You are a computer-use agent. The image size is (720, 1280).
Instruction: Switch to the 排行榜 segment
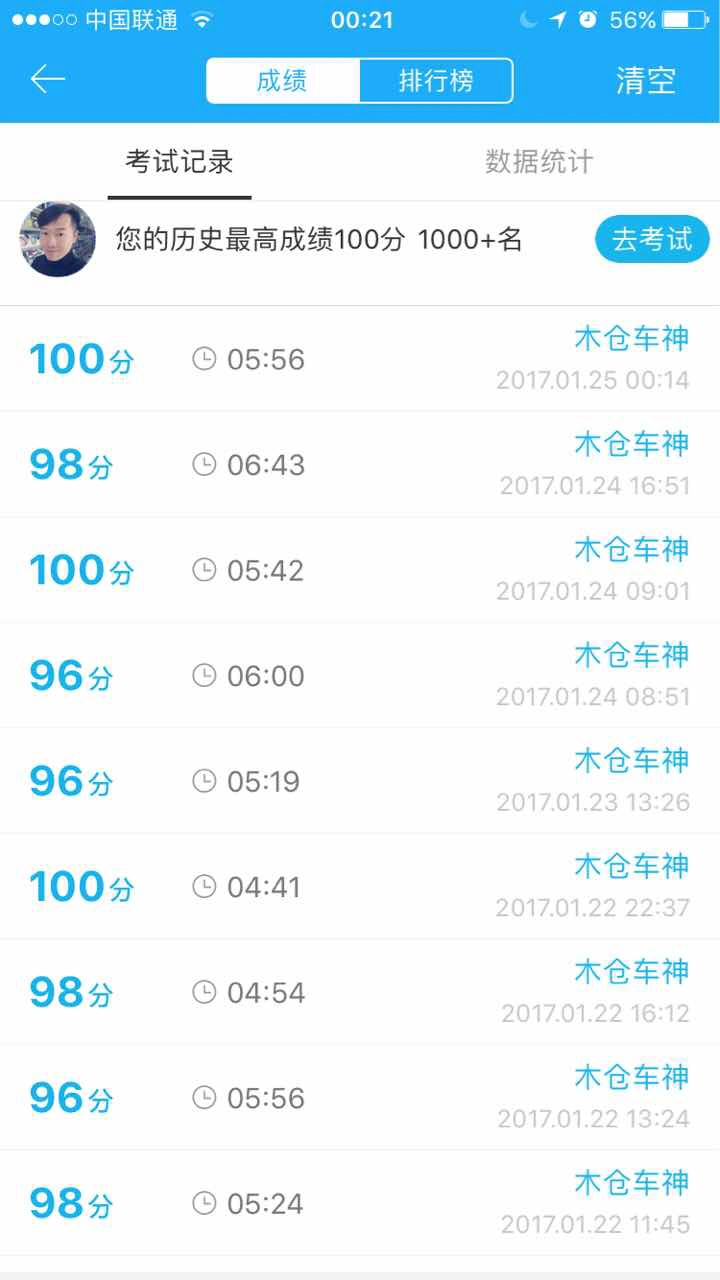coord(436,81)
